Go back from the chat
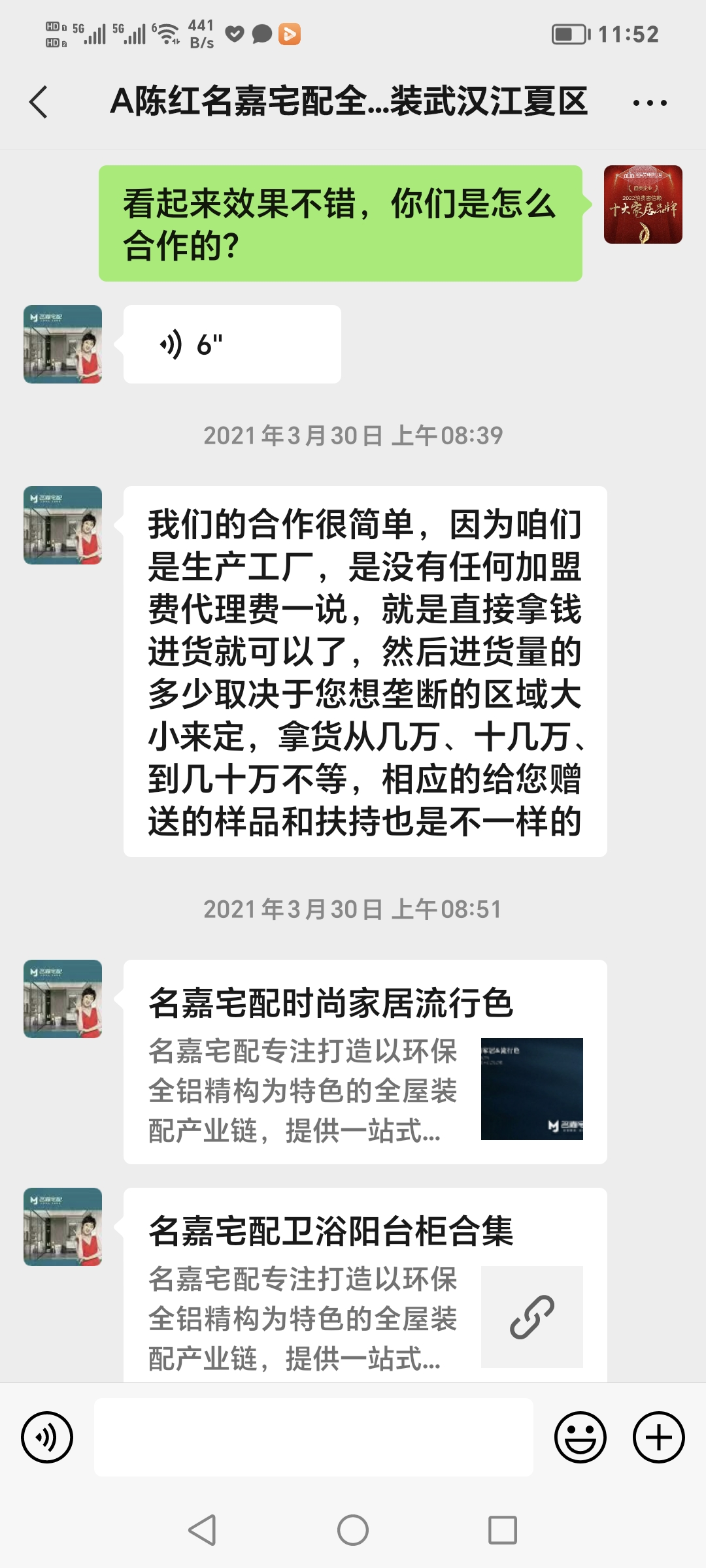Viewport: 706px width, 1568px height. coord(39,103)
